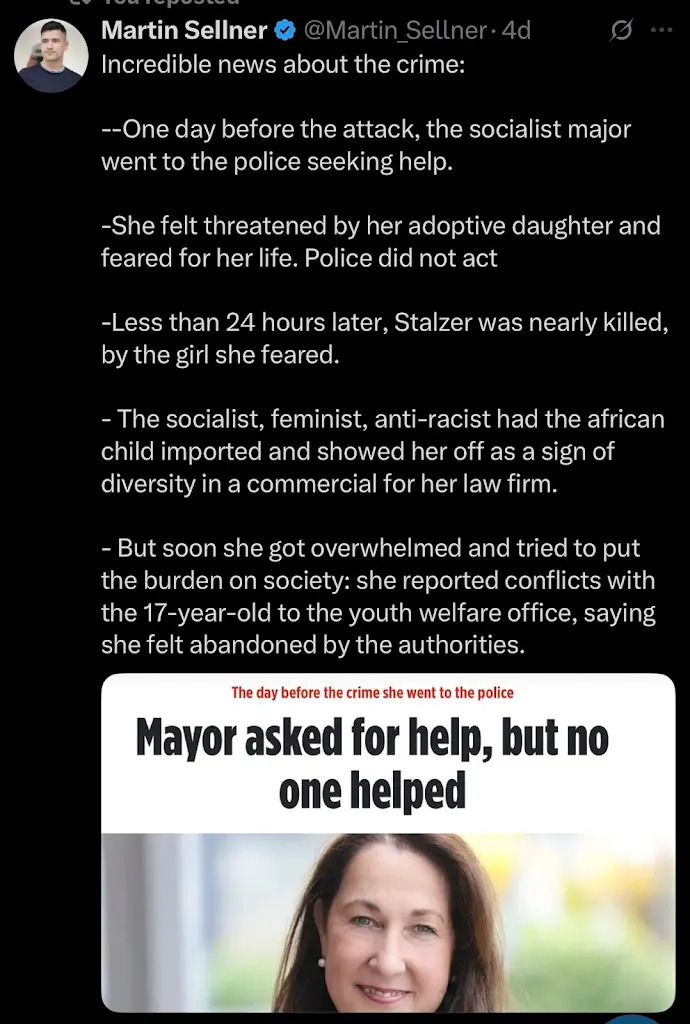Open Martin Sellner's profile picture
This screenshot has height=1024, width=690.
click(x=50, y=56)
